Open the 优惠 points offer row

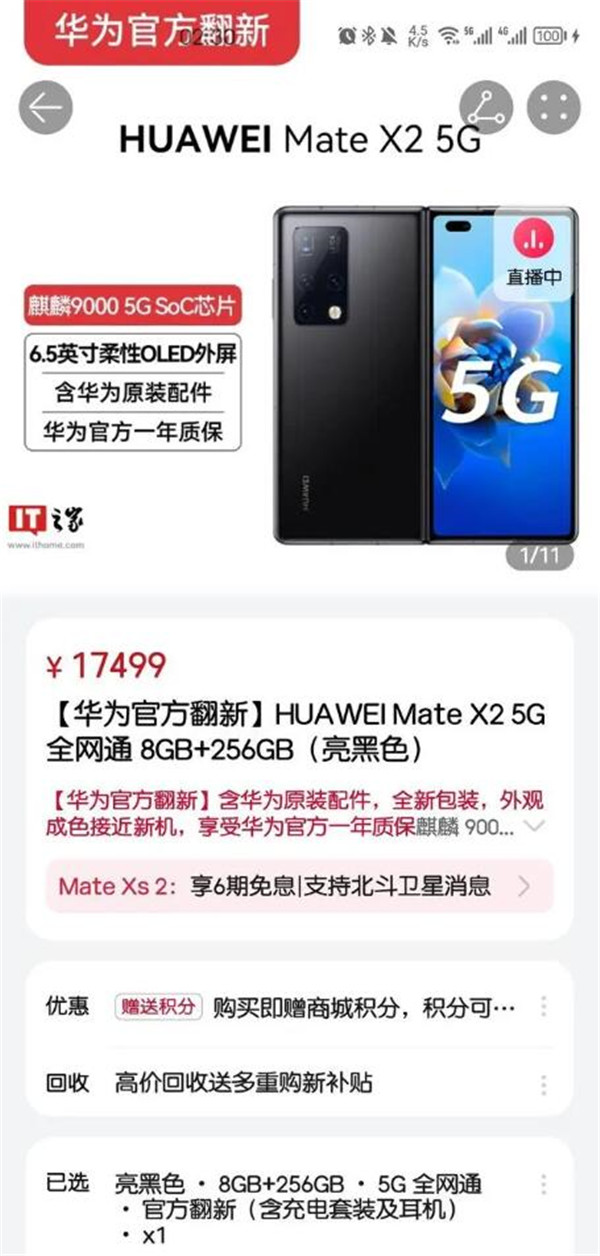click(299, 1006)
